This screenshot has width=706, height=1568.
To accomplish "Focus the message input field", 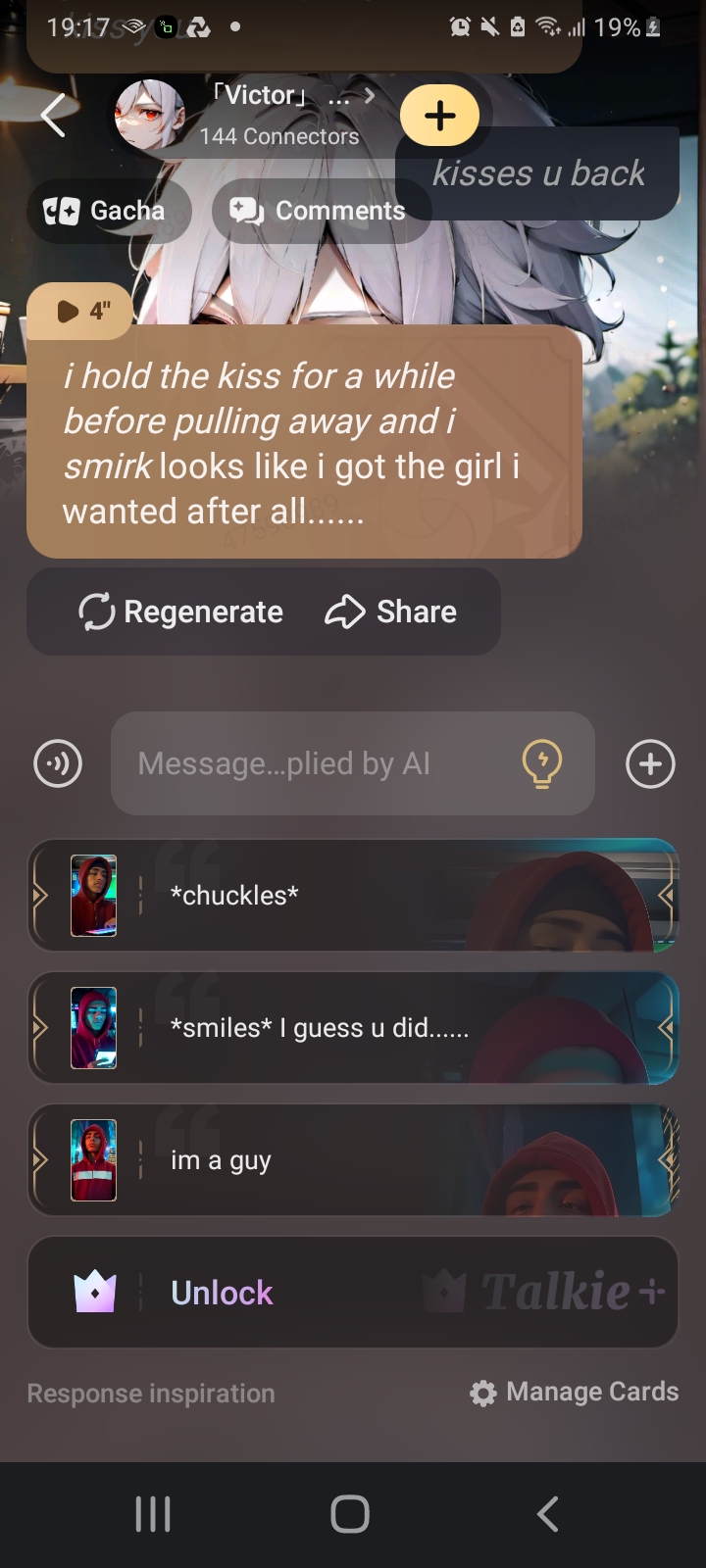I will 314,763.
